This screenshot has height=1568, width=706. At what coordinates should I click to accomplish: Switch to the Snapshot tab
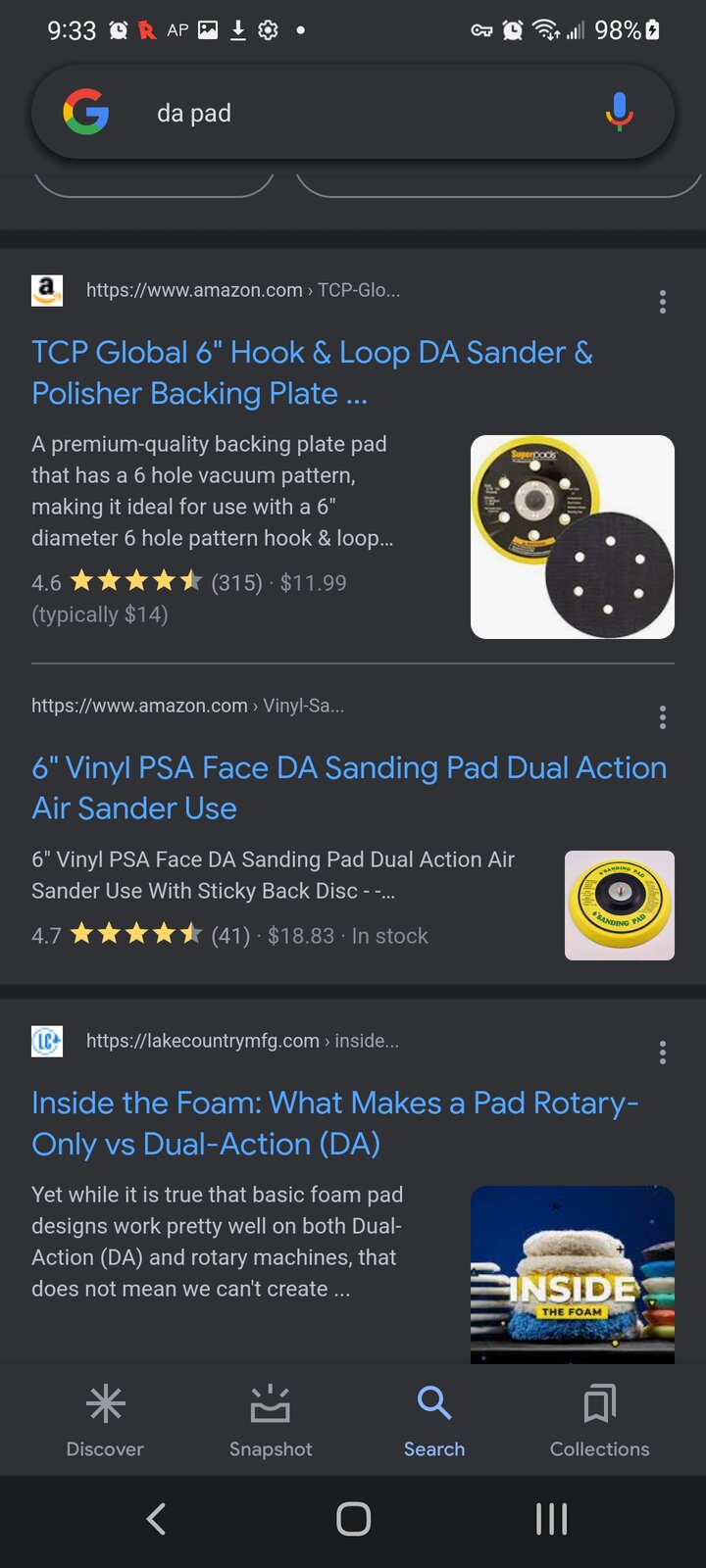click(x=271, y=1421)
